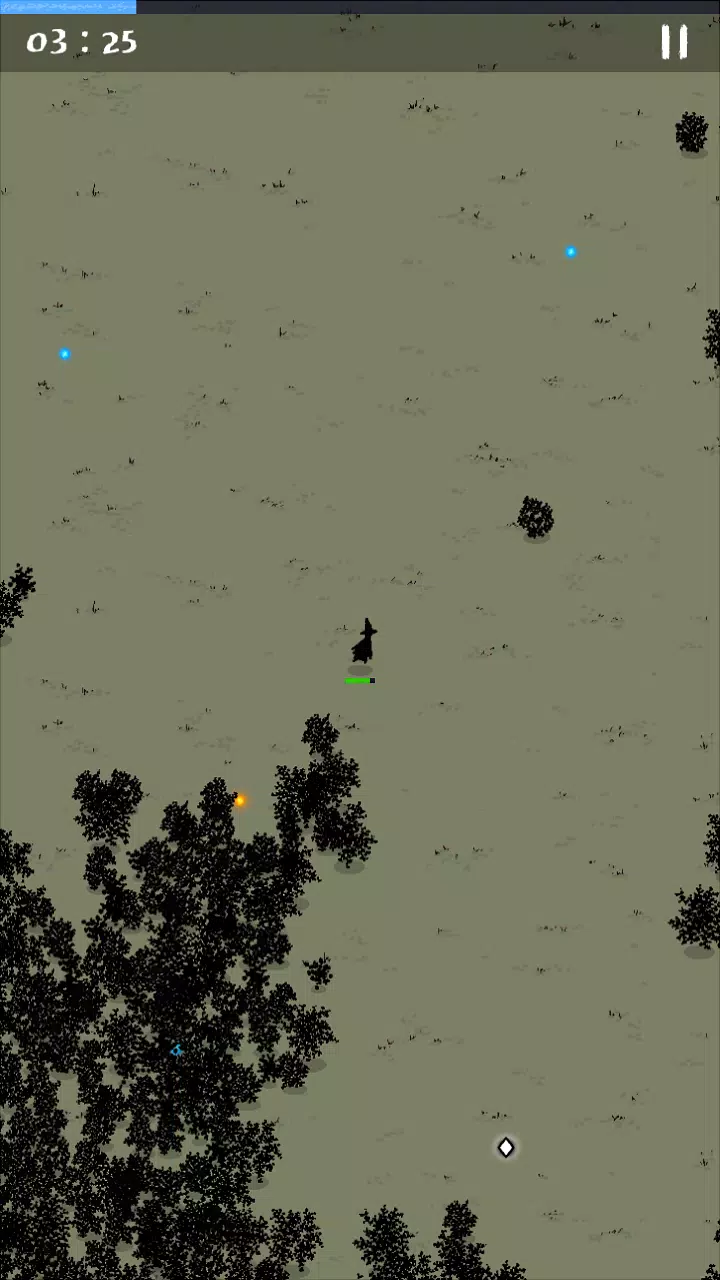Tap the small blue sparkle in the forest
720x1280 pixels.
tap(176, 1049)
